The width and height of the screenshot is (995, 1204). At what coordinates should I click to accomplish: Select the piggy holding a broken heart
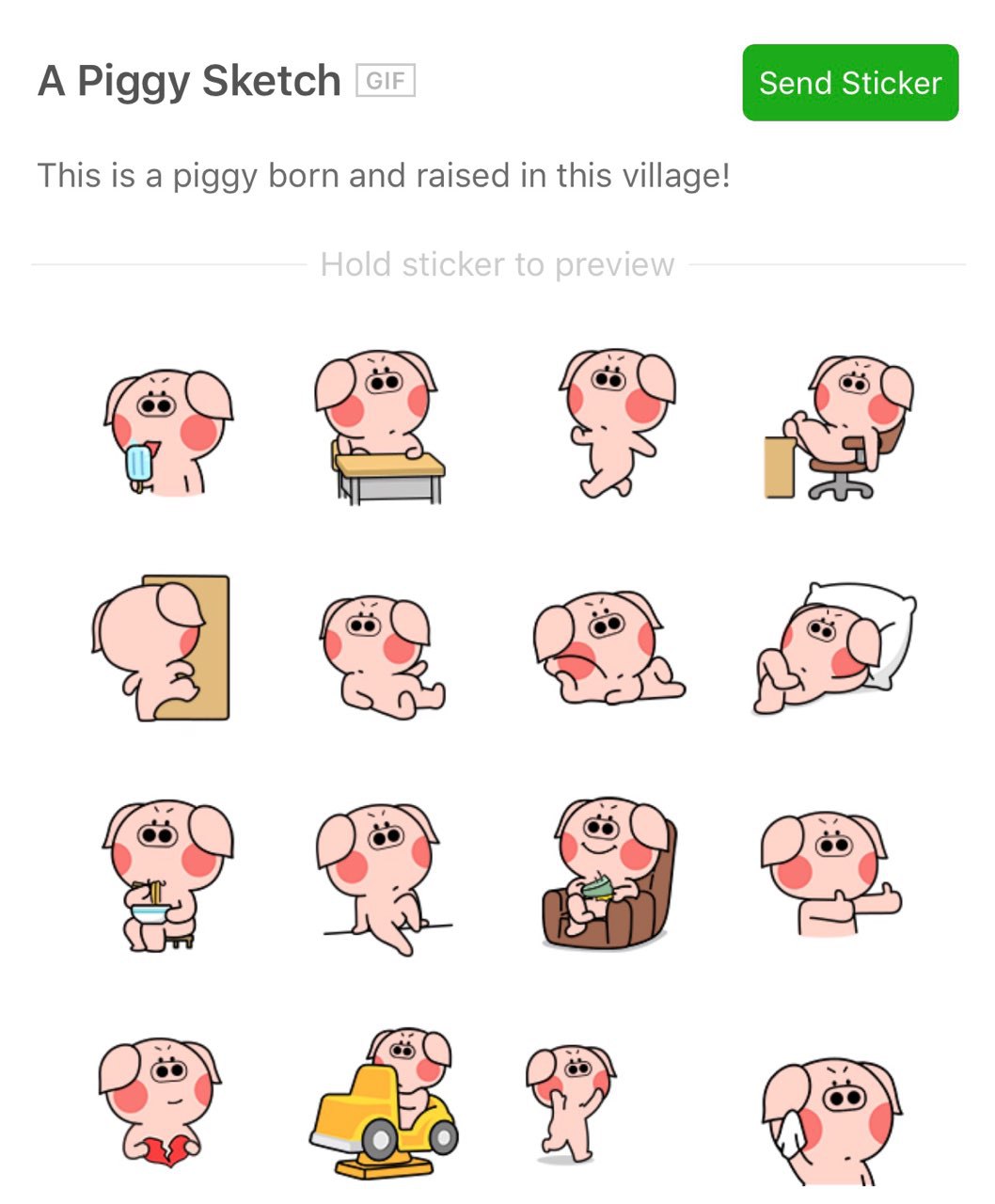(160, 1102)
